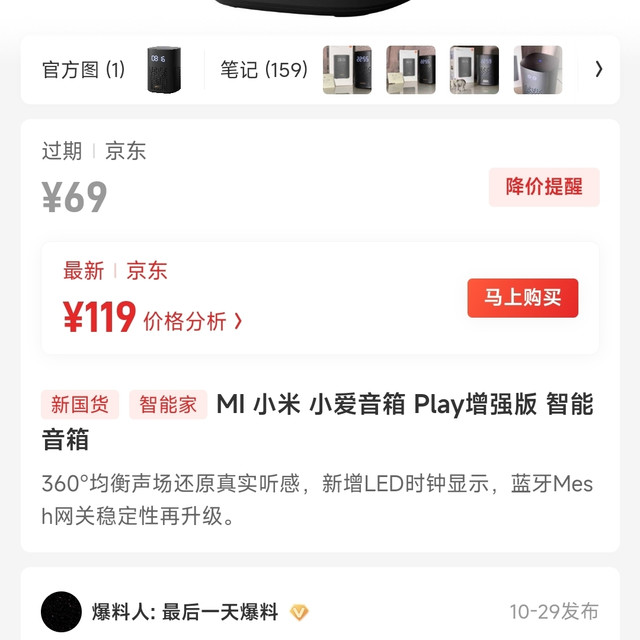Expand the image gallery arrow
Image resolution: width=640 pixels, height=640 pixels.
tap(598, 69)
